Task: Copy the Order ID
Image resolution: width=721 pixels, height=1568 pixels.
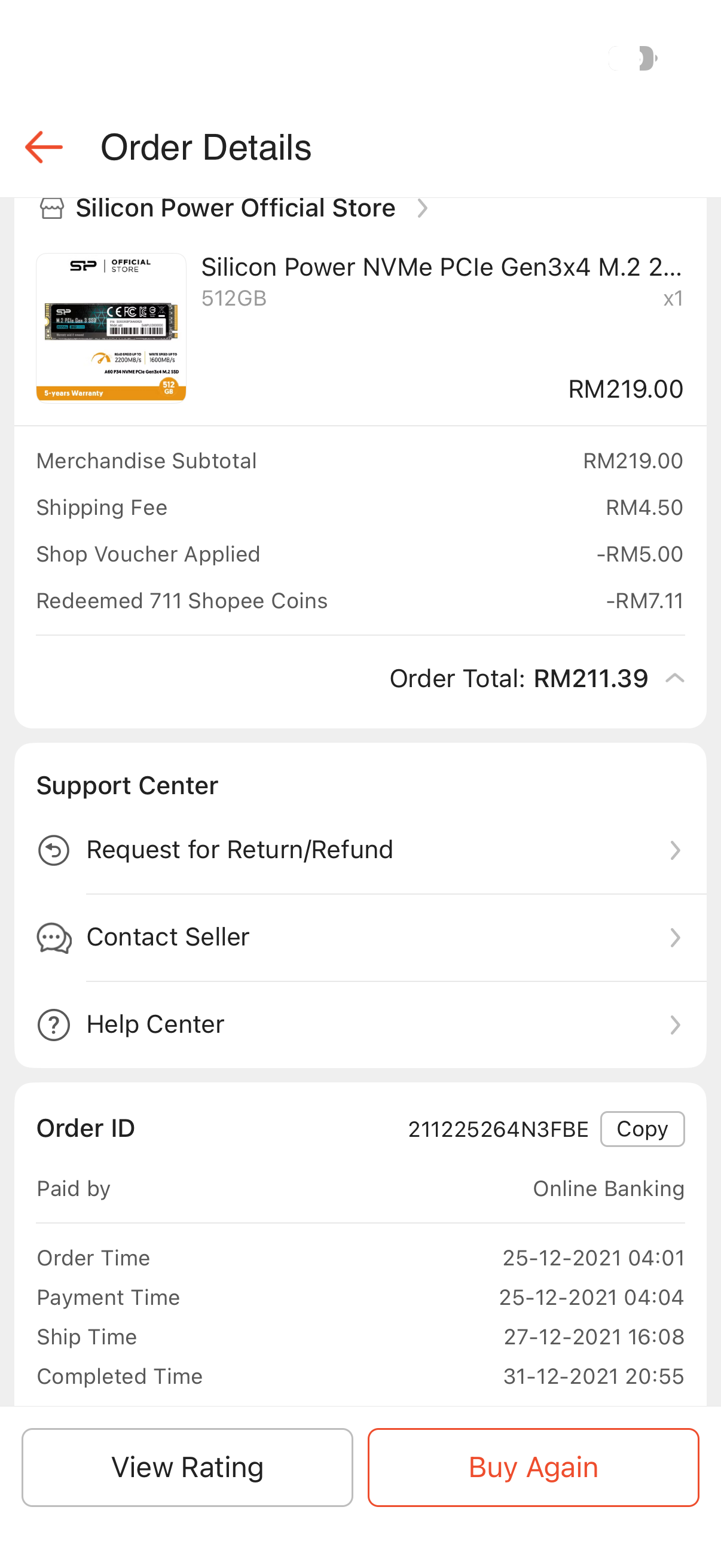Action: pos(642,1129)
